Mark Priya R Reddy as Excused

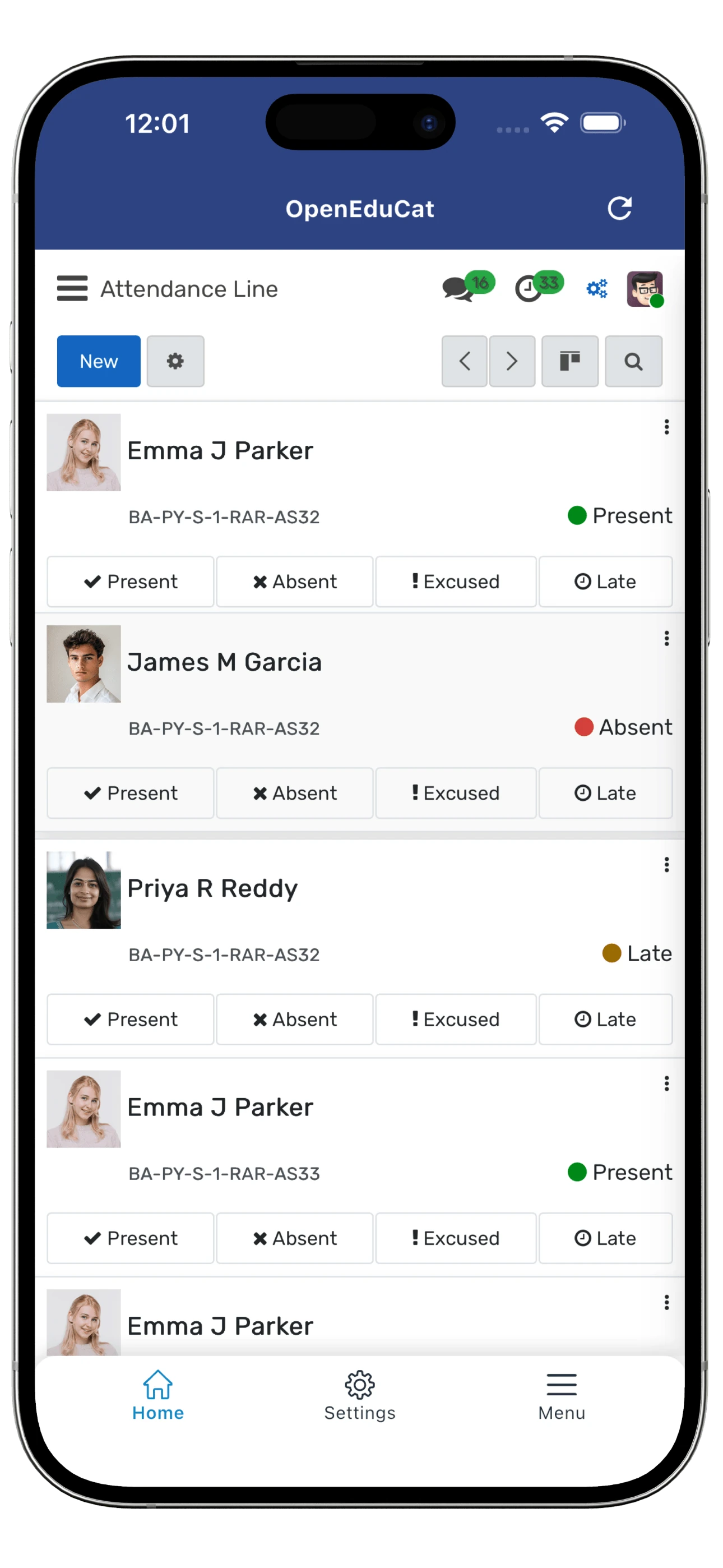click(x=455, y=1019)
